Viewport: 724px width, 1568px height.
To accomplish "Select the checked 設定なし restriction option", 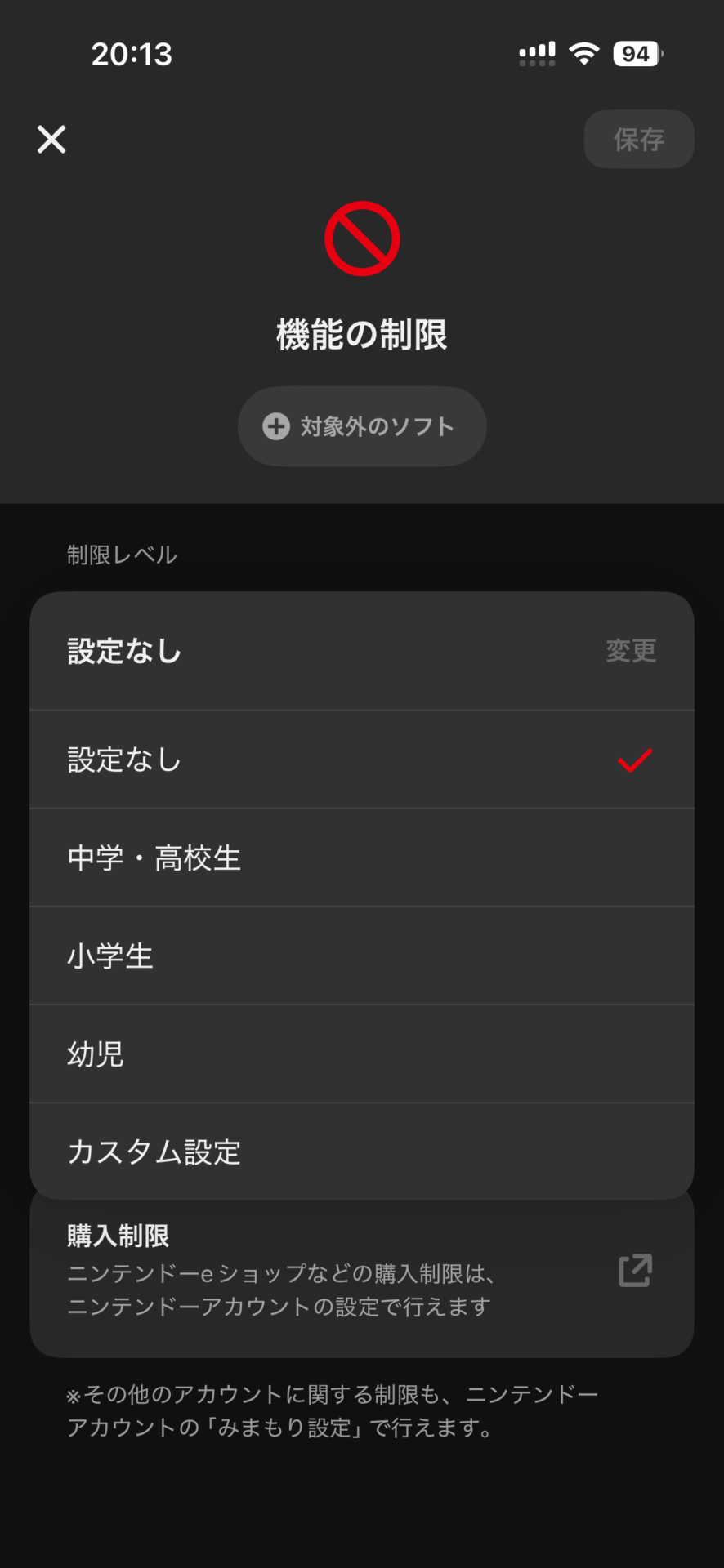I will pyautogui.click(x=362, y=759).
